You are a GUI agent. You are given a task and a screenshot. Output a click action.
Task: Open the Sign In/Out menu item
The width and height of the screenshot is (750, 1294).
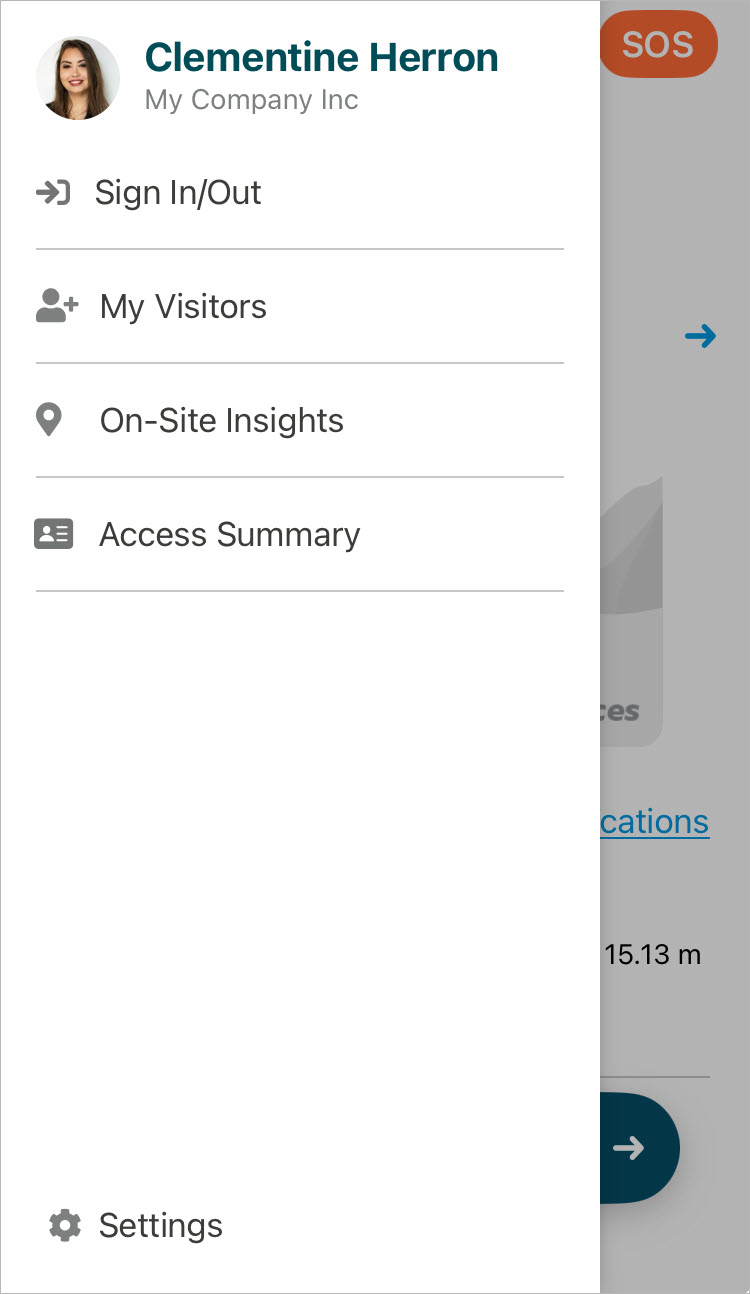(x=178, y=193)
